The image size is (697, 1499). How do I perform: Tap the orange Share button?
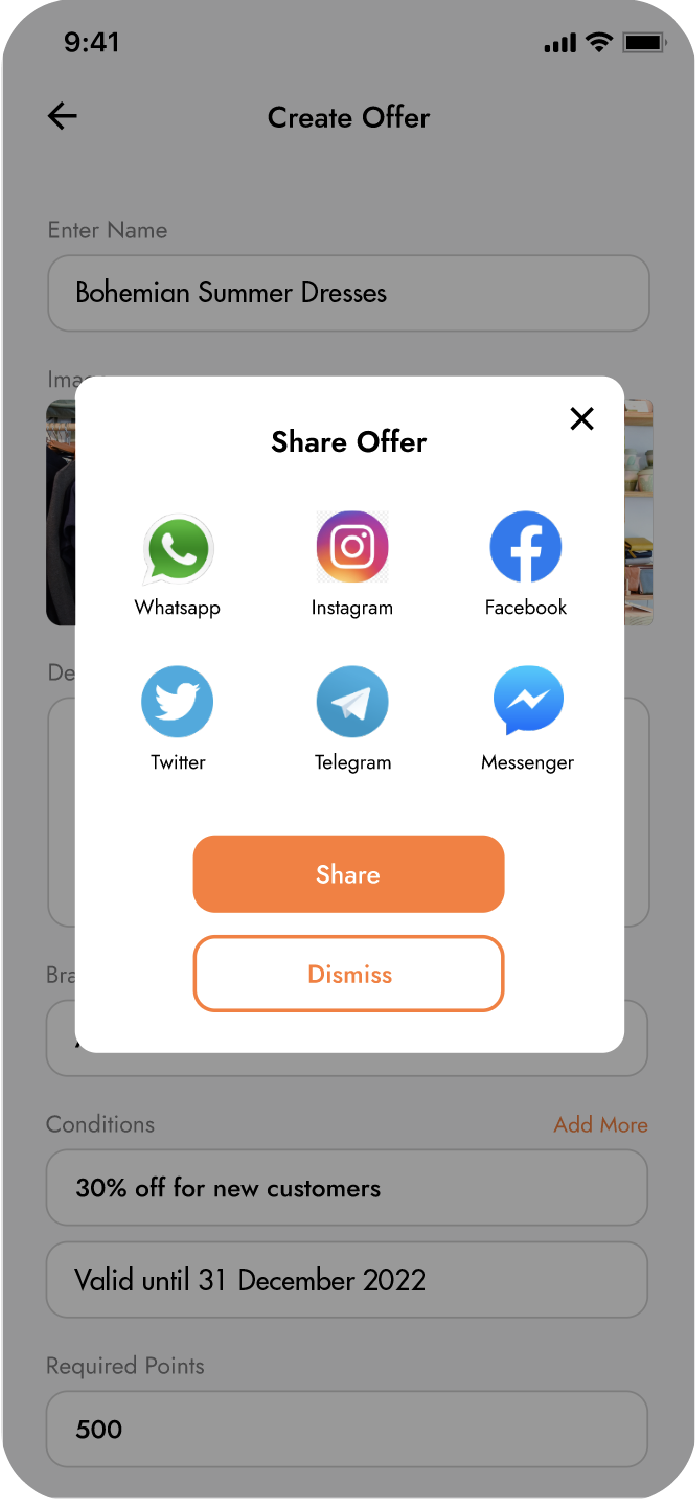[348, 874]
